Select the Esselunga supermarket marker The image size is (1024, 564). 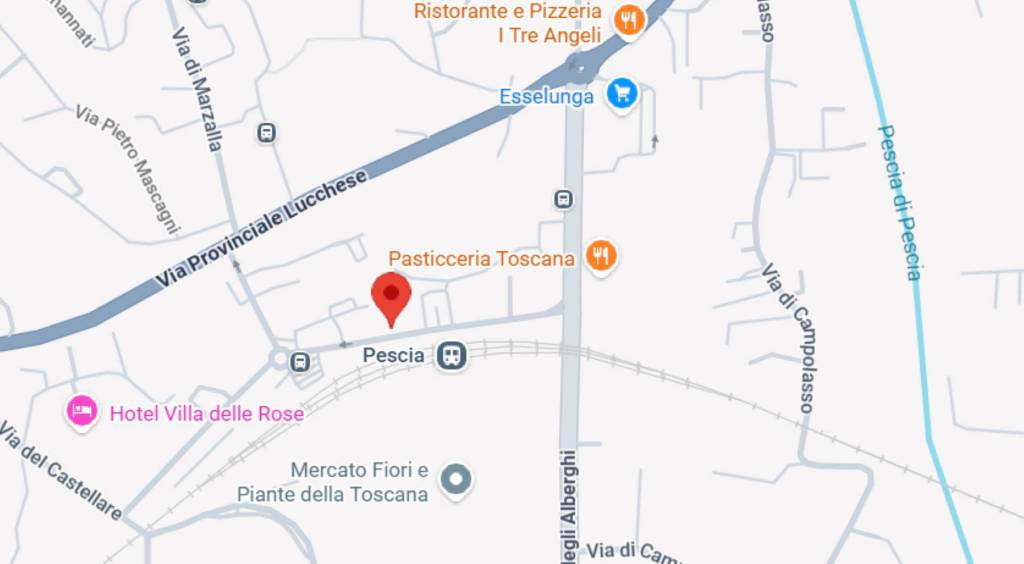623,94
